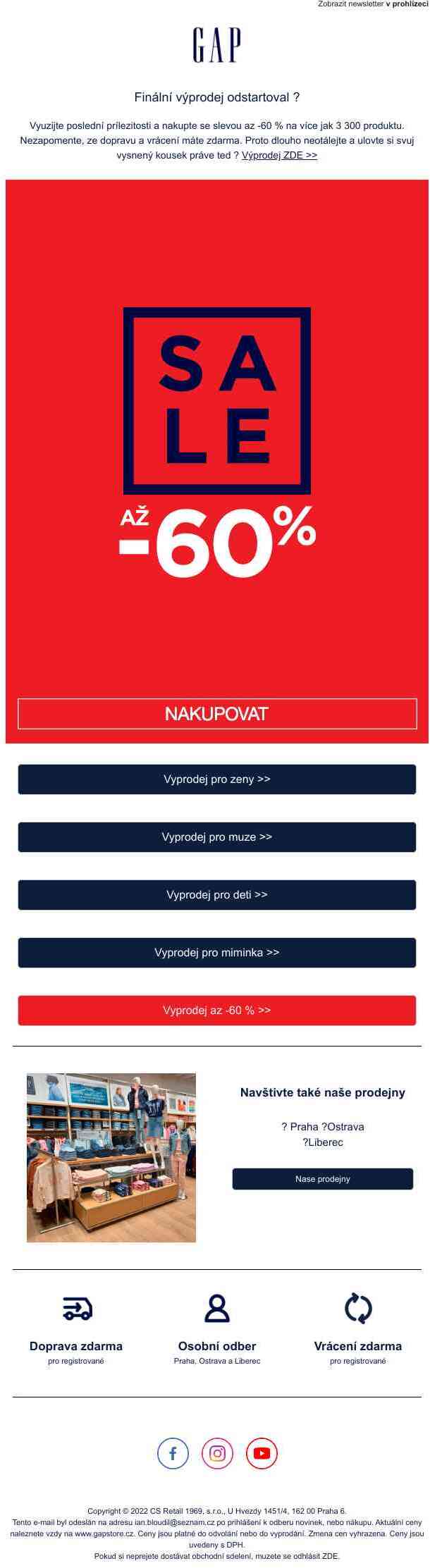Viewport: 430px width, 1568px height.
Task: Tap the "Nase prodejny" button
Action: (323, 1179)
